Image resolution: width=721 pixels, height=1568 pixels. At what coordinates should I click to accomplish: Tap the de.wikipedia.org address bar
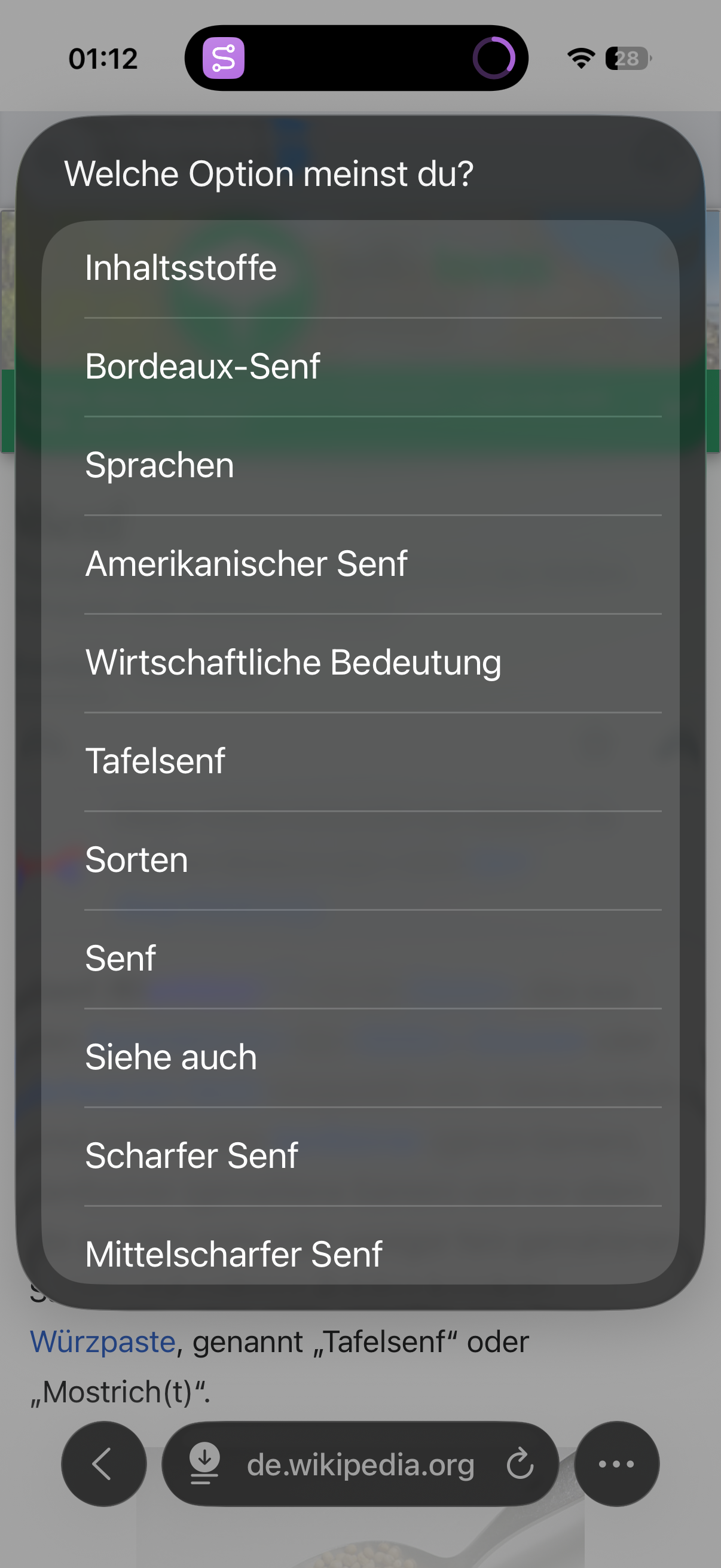tap(360, 1464)
